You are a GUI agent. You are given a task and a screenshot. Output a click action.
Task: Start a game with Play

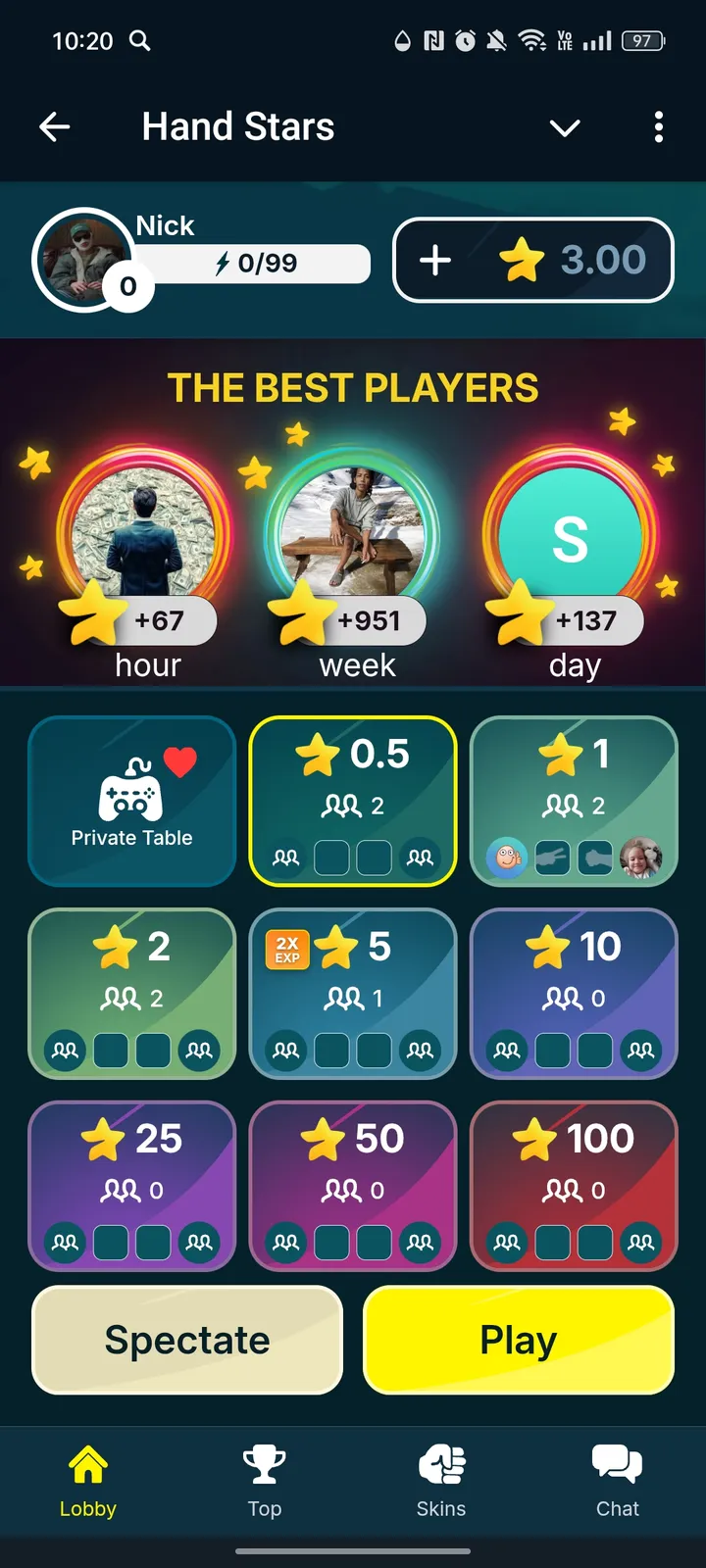519,1340
